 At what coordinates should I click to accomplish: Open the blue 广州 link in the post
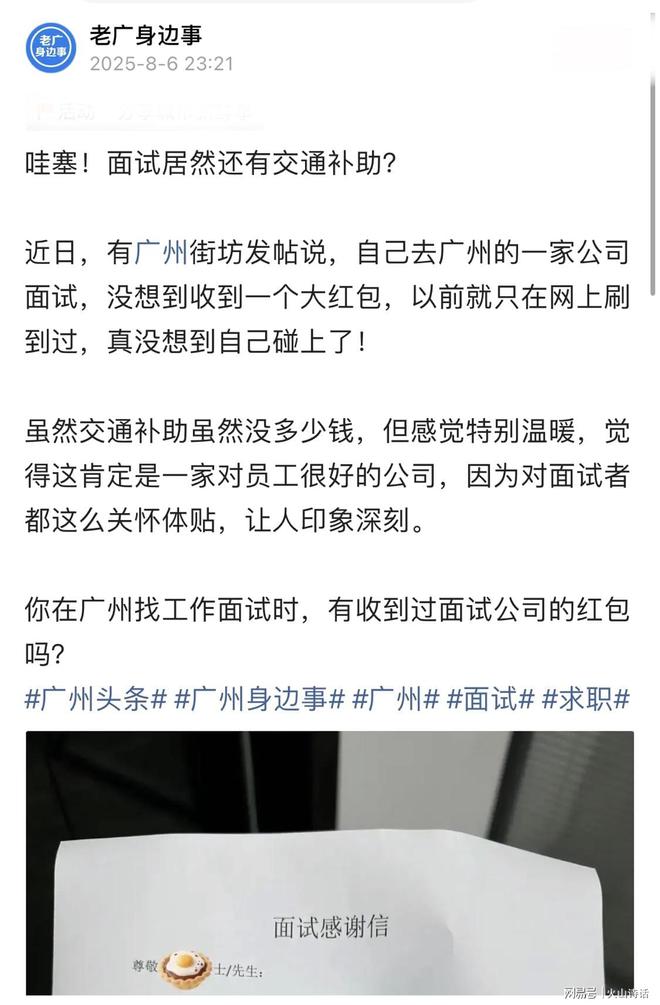(160, 255)
